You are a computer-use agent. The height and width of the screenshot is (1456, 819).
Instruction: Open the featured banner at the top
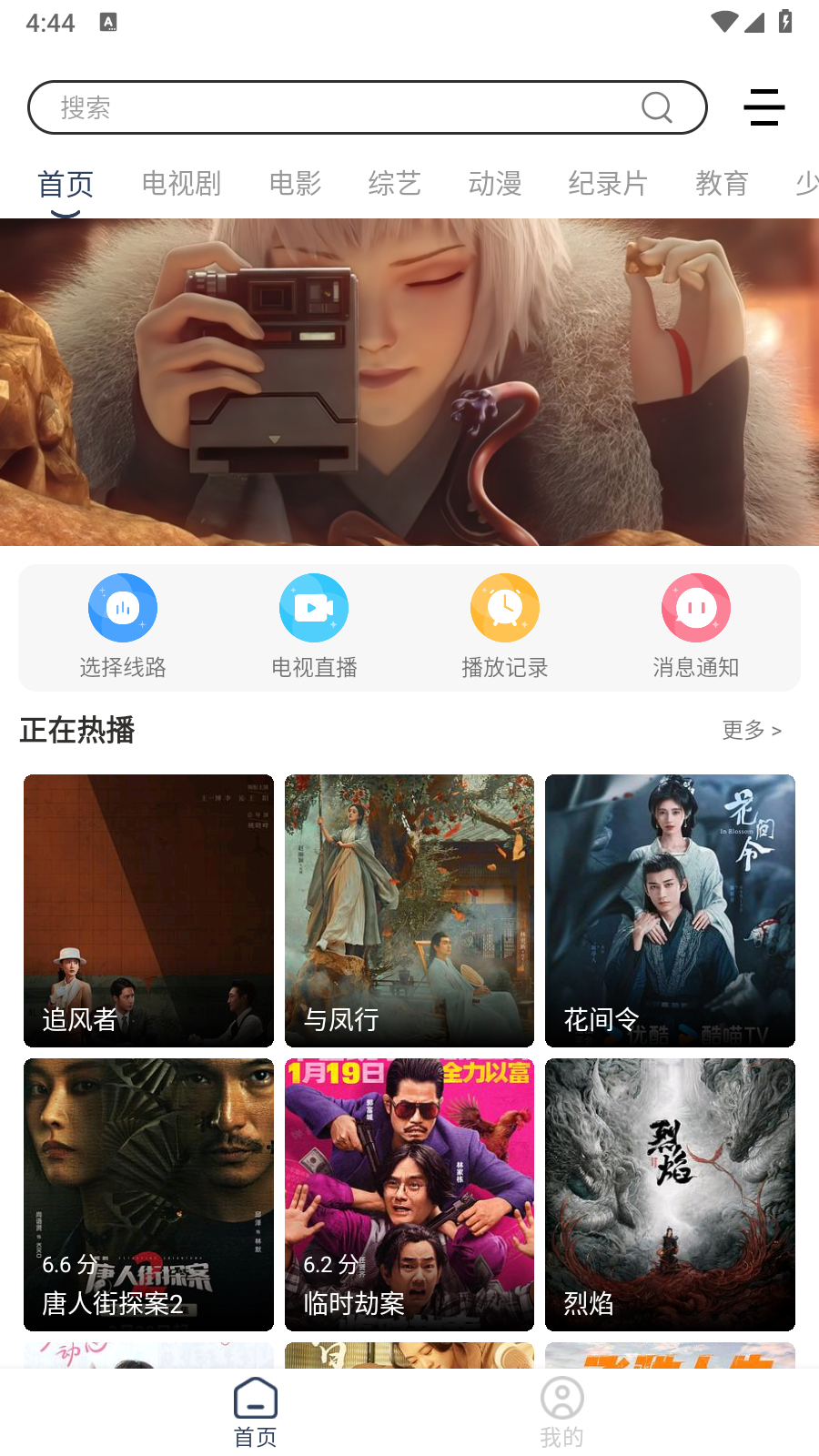[x=409, y=382]
